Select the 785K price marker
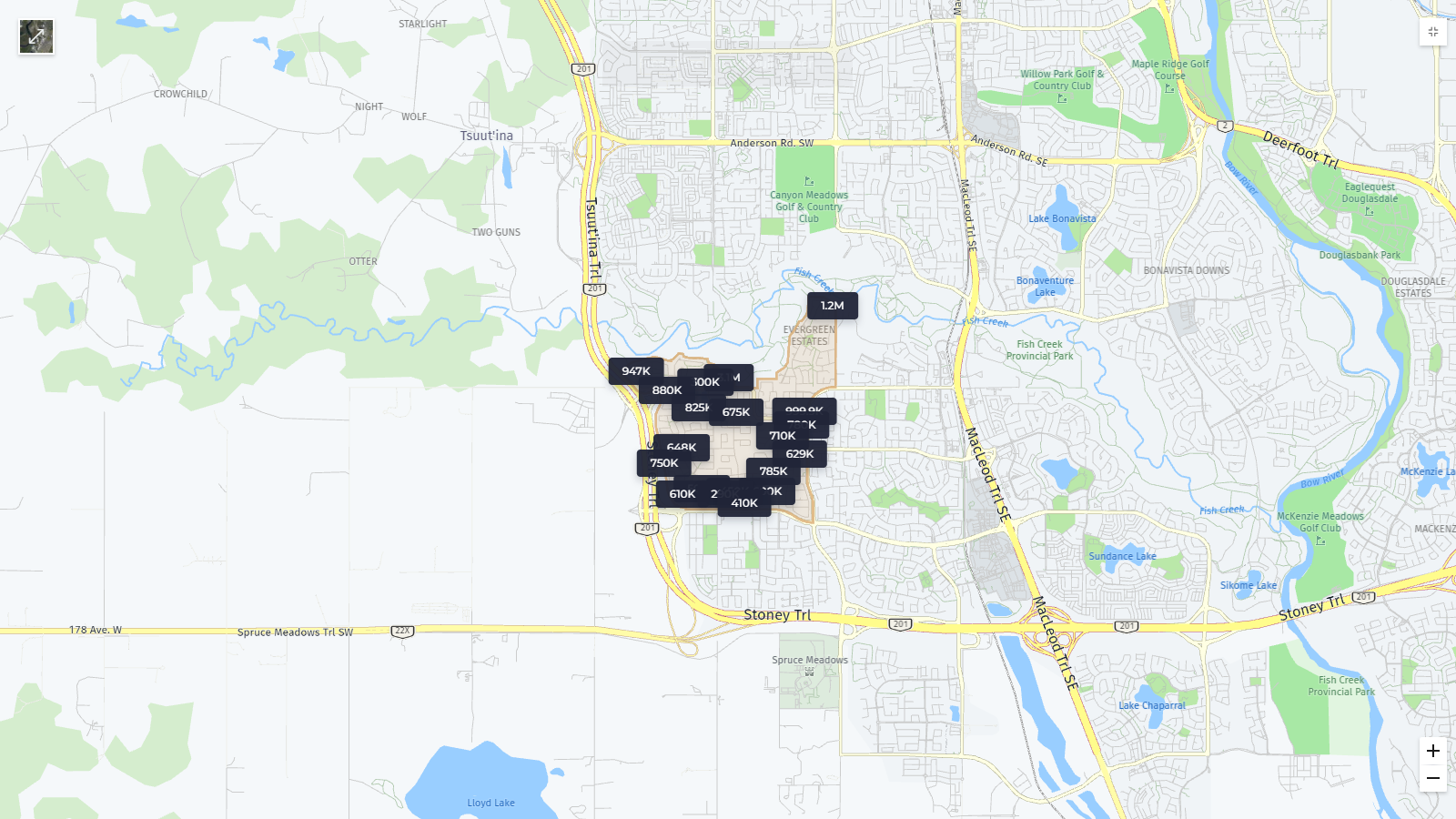 (773, 471)
